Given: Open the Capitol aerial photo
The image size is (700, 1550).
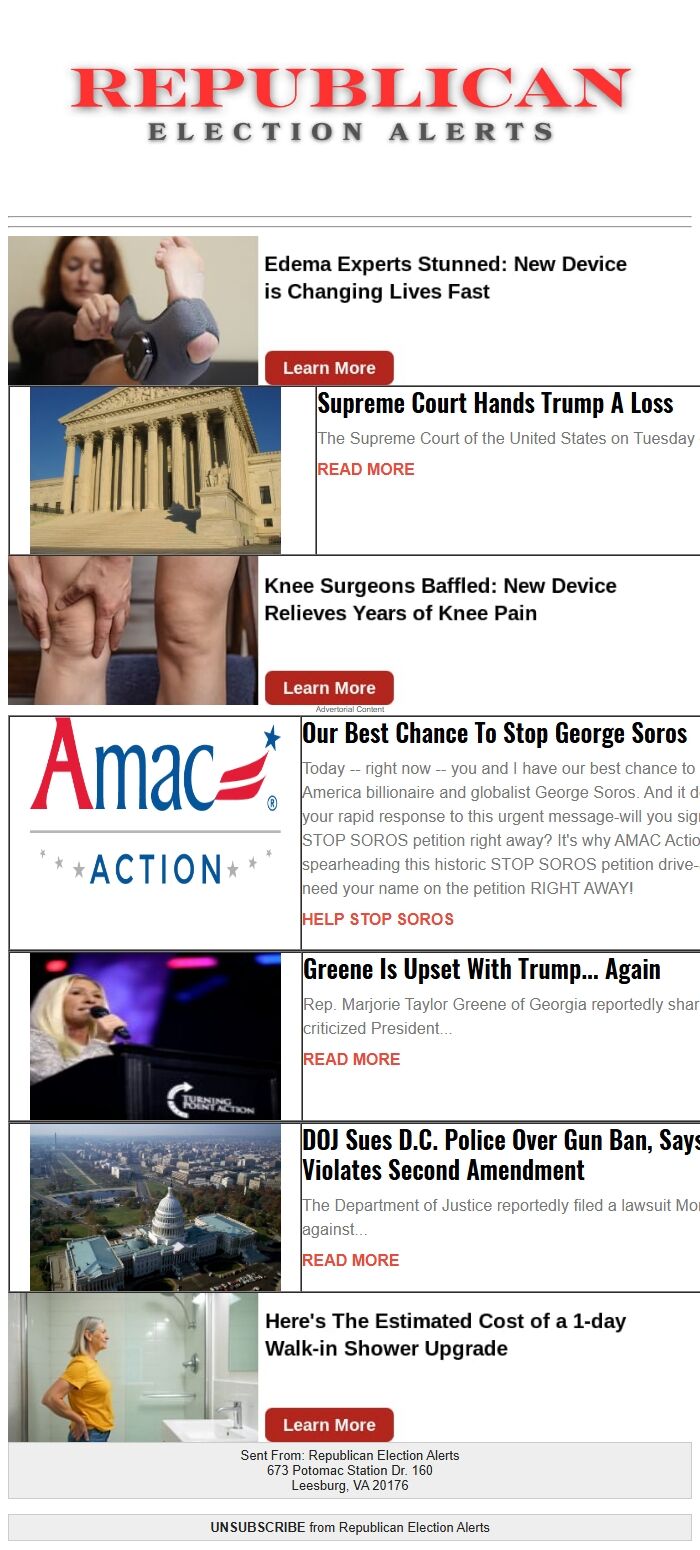Looking at the screenshot, I should point(155,1207).
